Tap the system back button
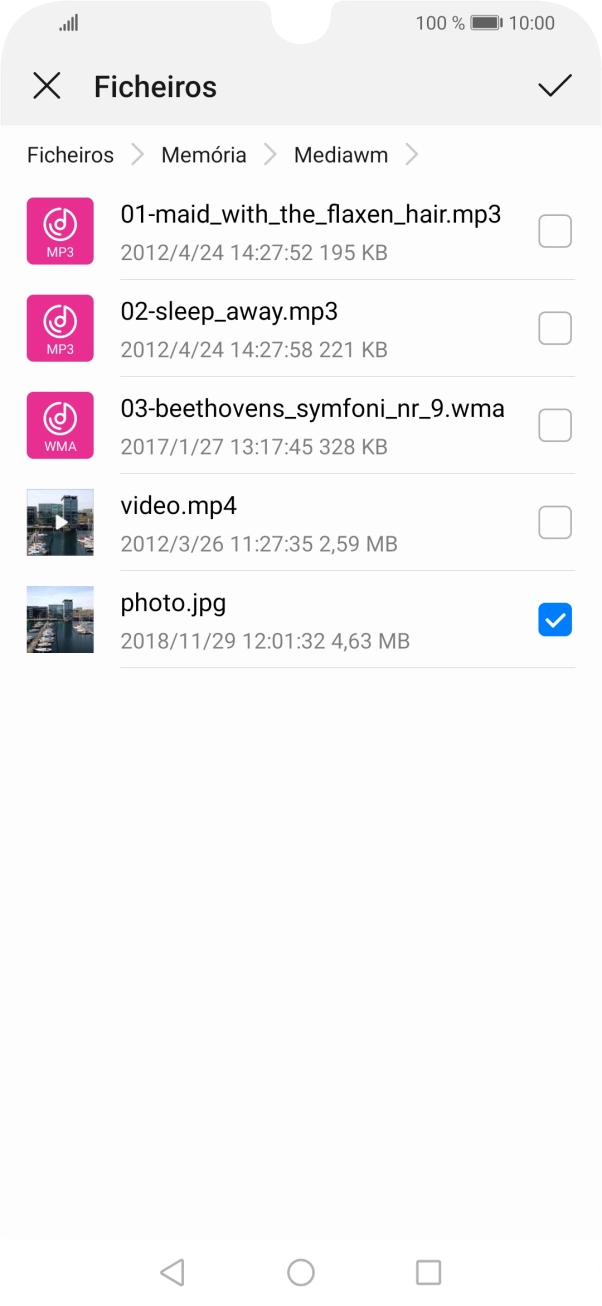 [172, 1272]
